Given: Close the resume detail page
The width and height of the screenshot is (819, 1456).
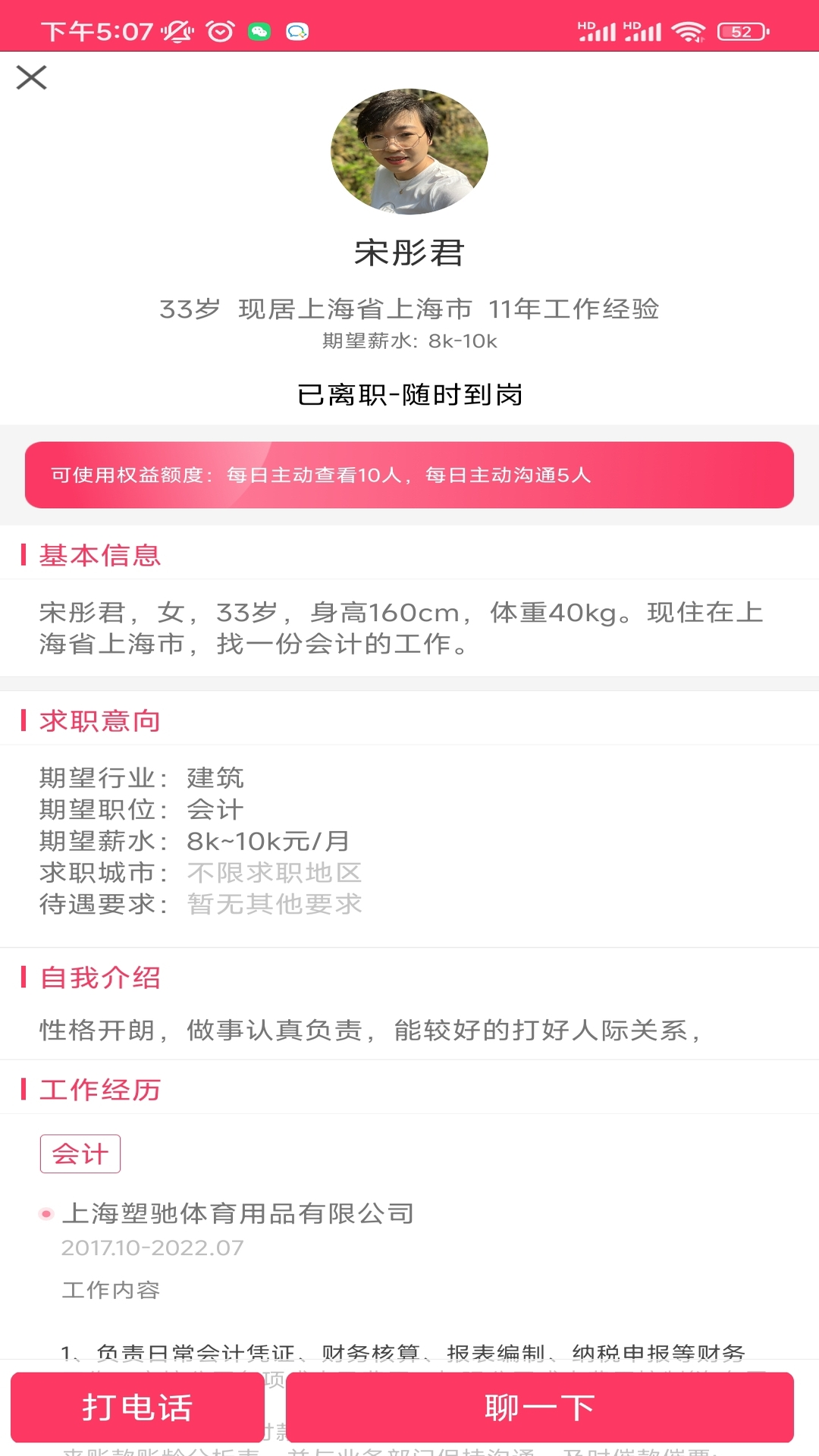Looking at the screenshot, I should [x=32, y=77].
